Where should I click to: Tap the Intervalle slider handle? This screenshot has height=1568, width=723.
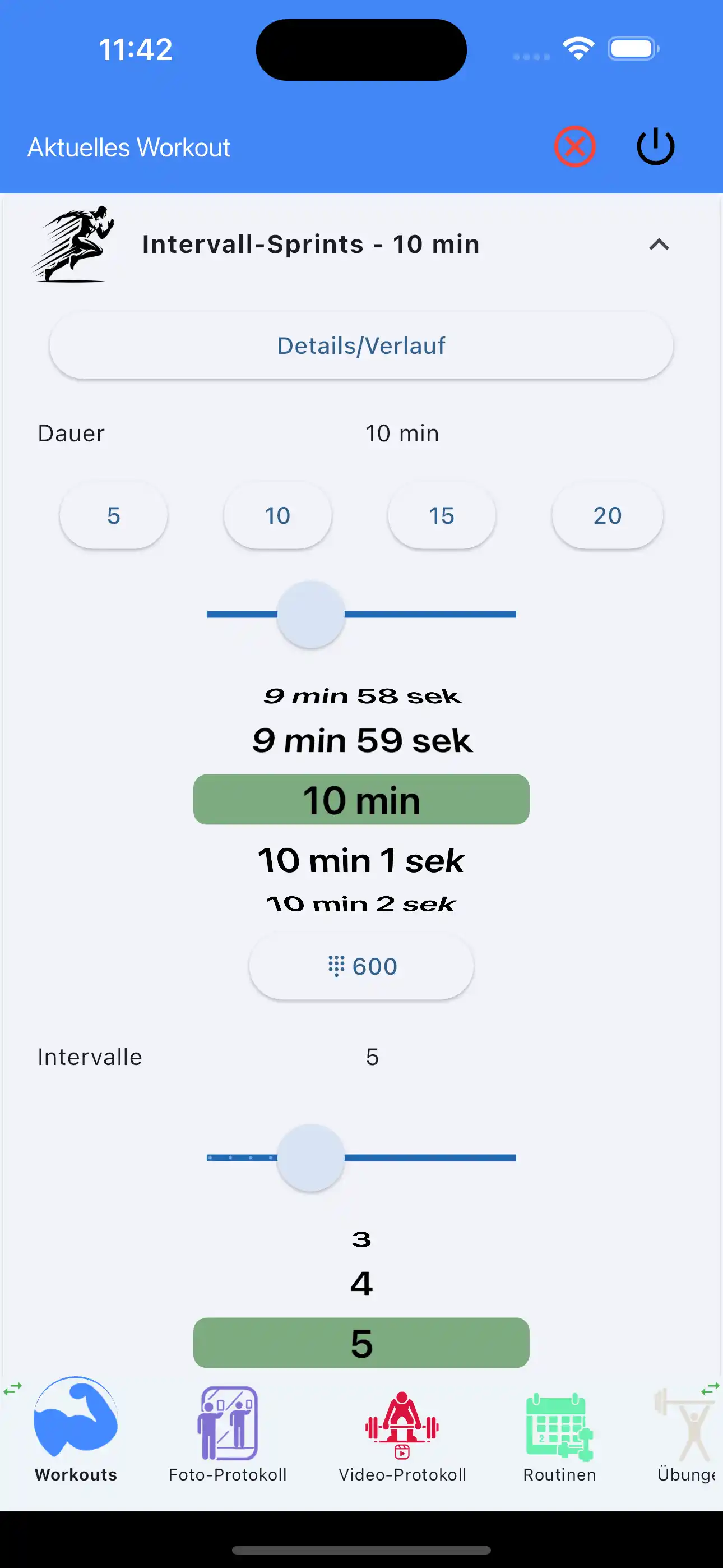[x=311, y=1156]
